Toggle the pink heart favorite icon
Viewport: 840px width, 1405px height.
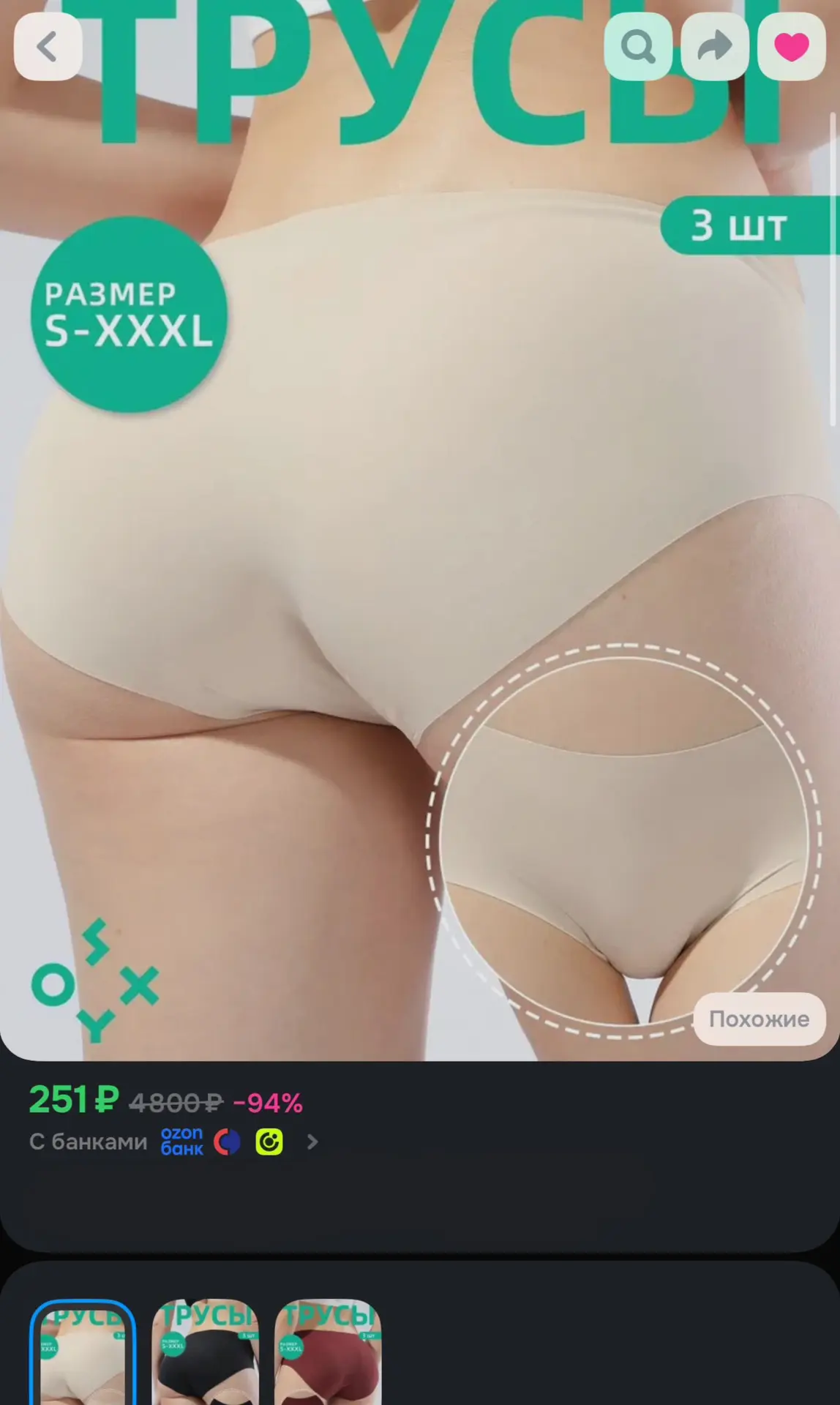pyautogui.click(x=792, y=47)
